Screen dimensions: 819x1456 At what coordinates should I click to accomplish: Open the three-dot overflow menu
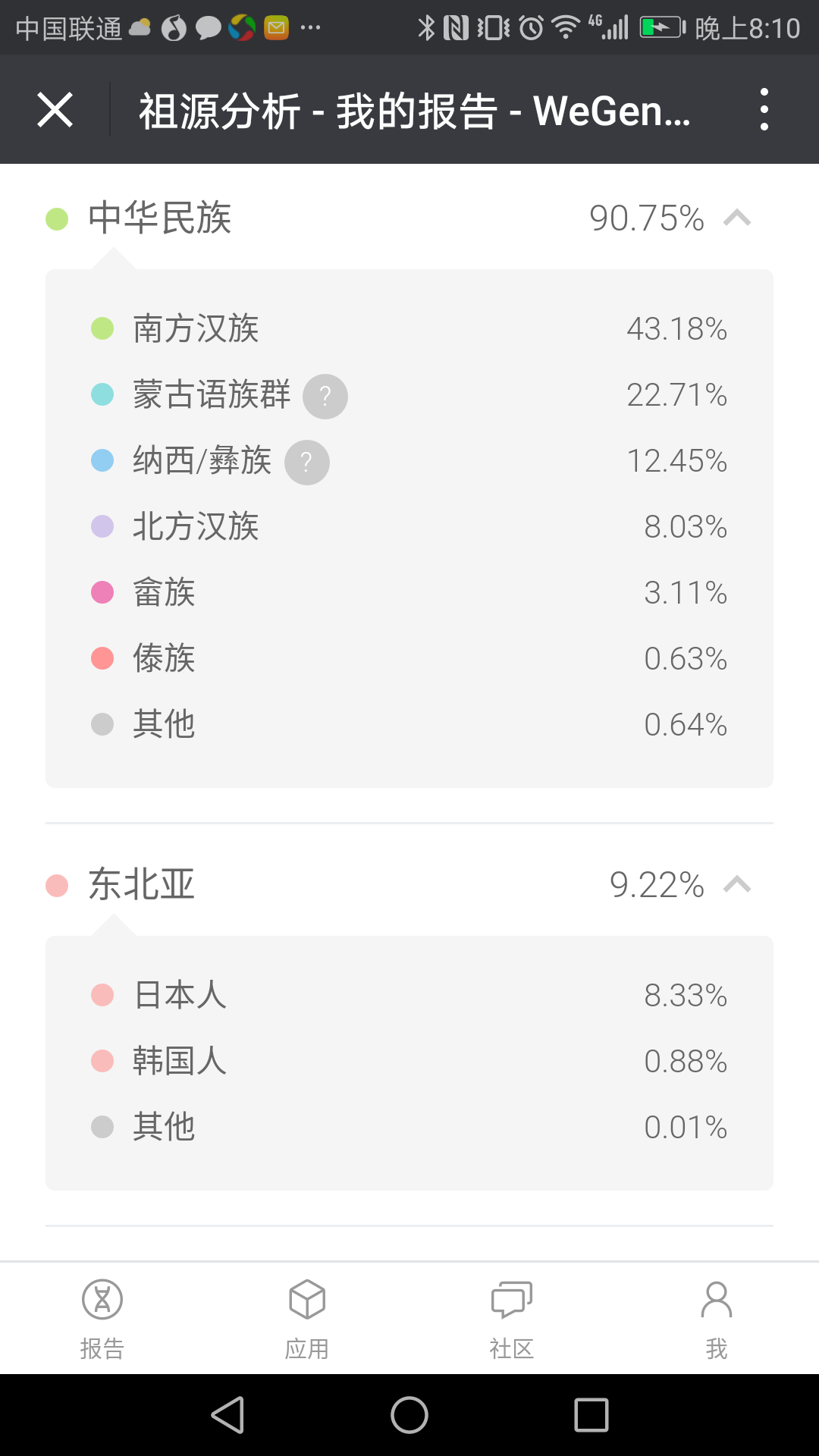coord(764,109)
